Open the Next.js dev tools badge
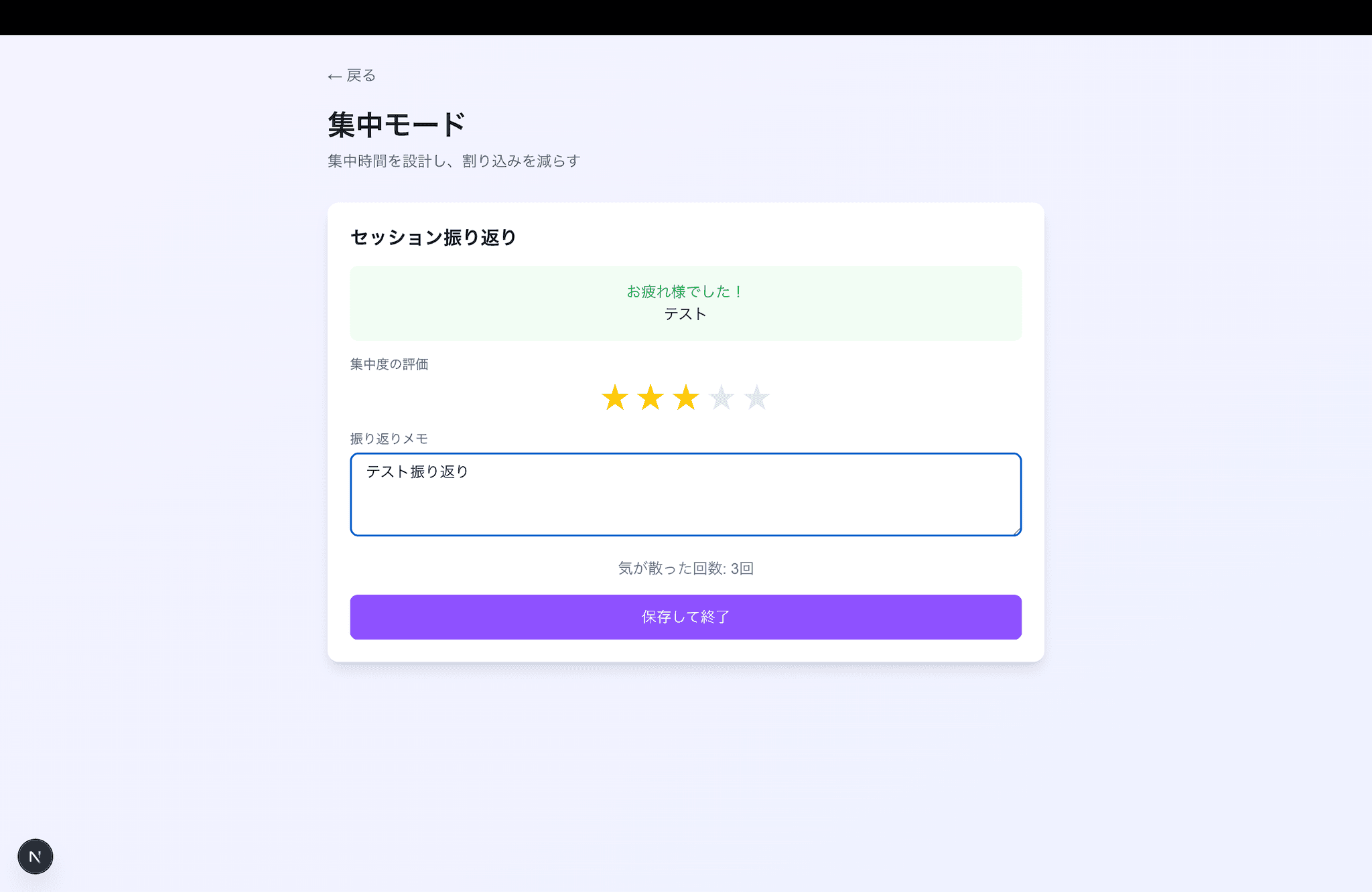Viewport: 1372px width, 892px height. tap(36, 856)
